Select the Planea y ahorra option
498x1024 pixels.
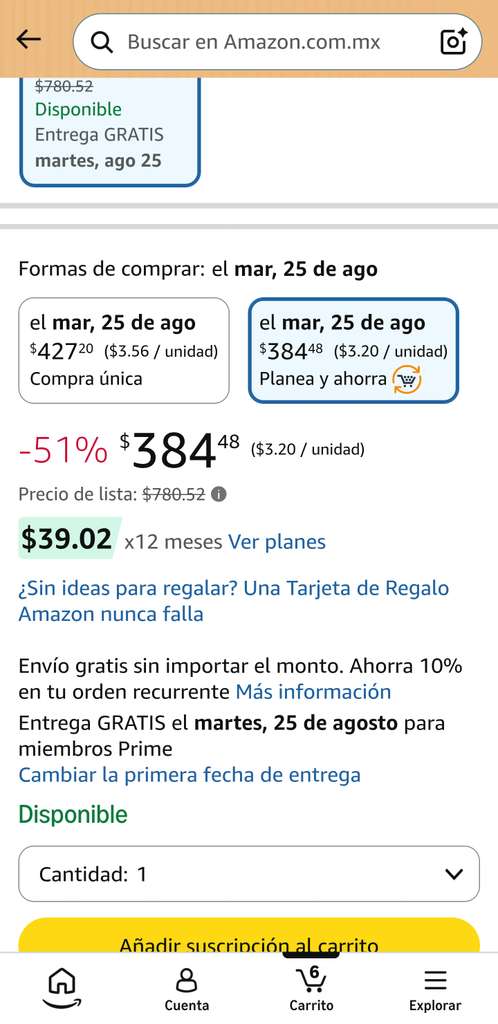coord(354,351)
